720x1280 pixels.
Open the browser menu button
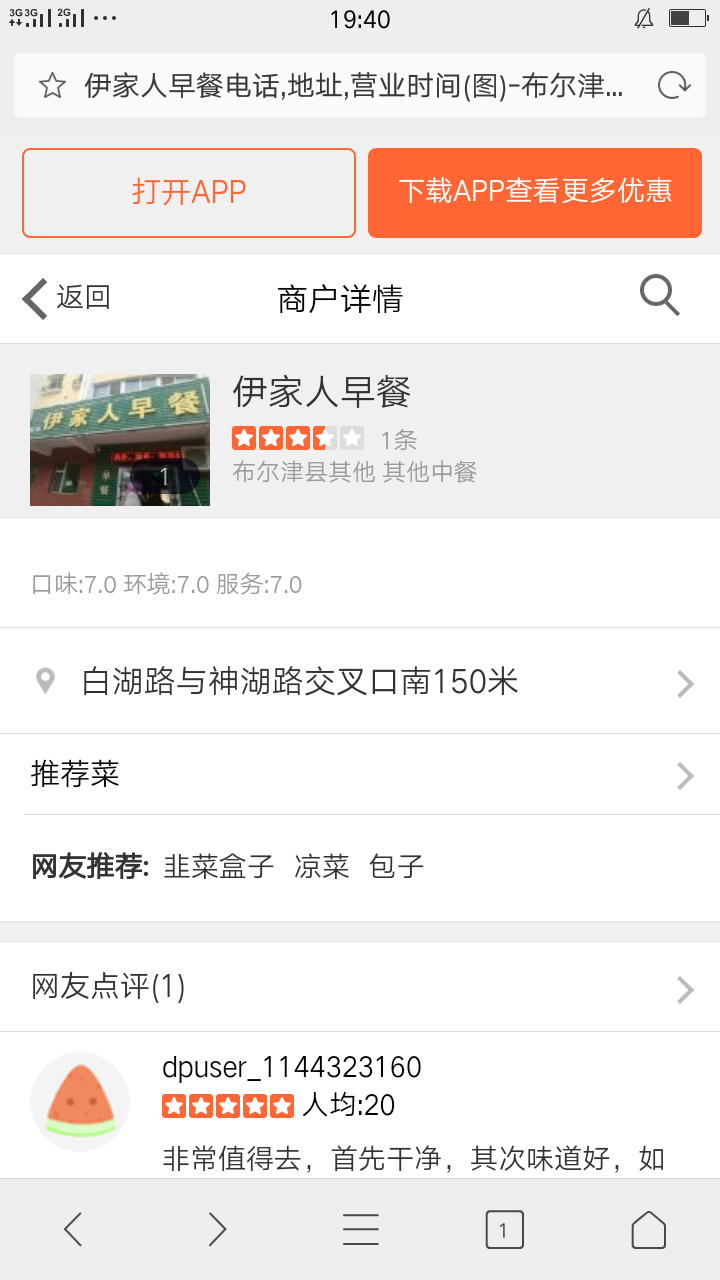(x=360, y=1229)
